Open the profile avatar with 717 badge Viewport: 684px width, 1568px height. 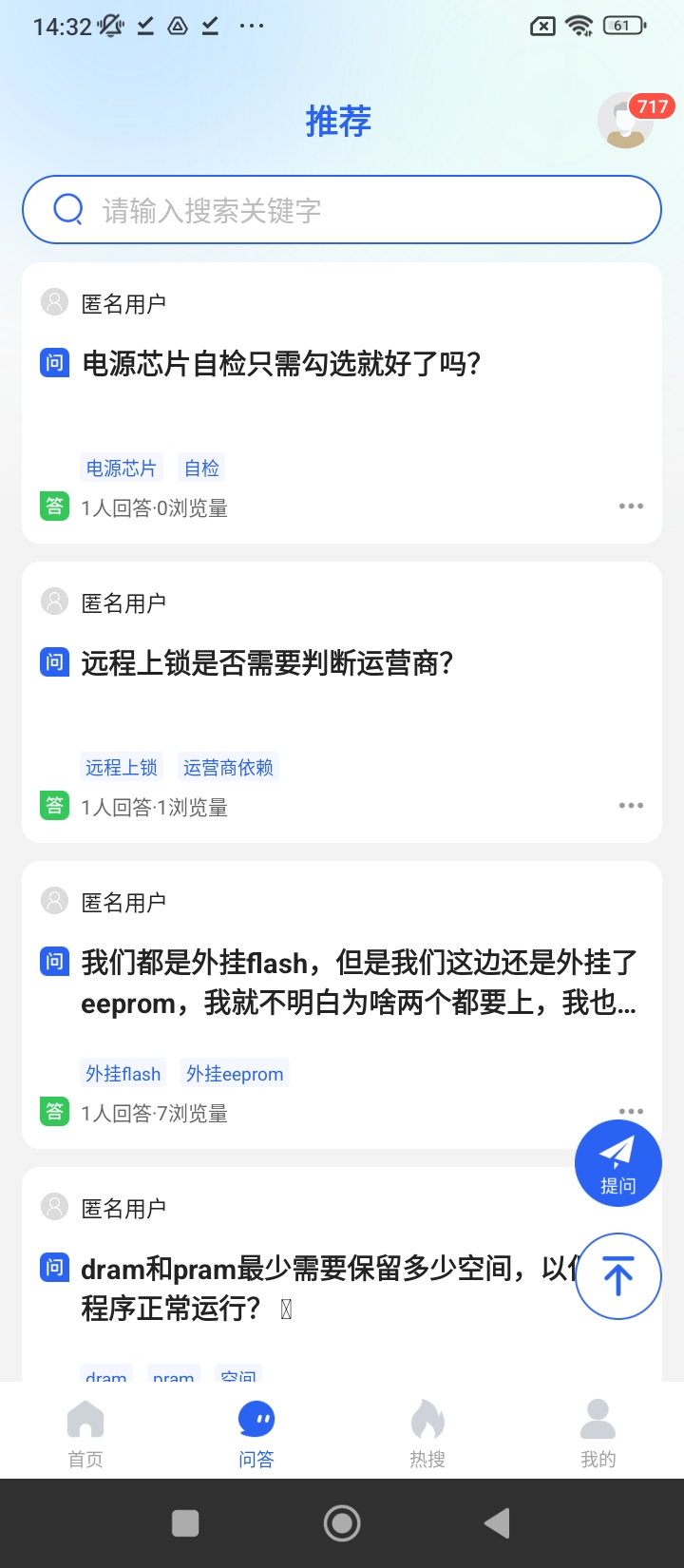pyautogui.click(x=627, y=121)
